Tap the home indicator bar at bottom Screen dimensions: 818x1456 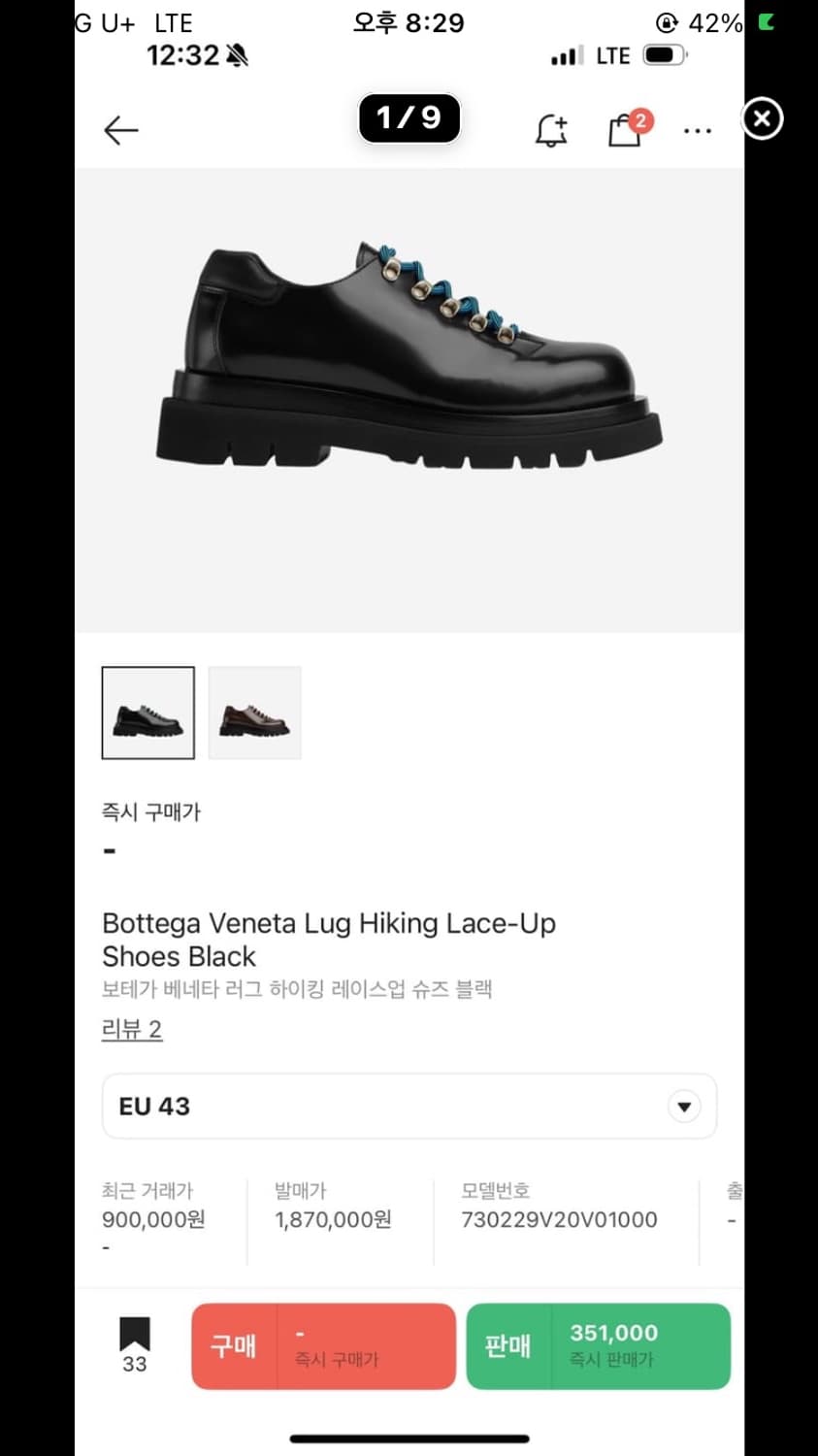pyautogui.click(x=409, y=1439)
